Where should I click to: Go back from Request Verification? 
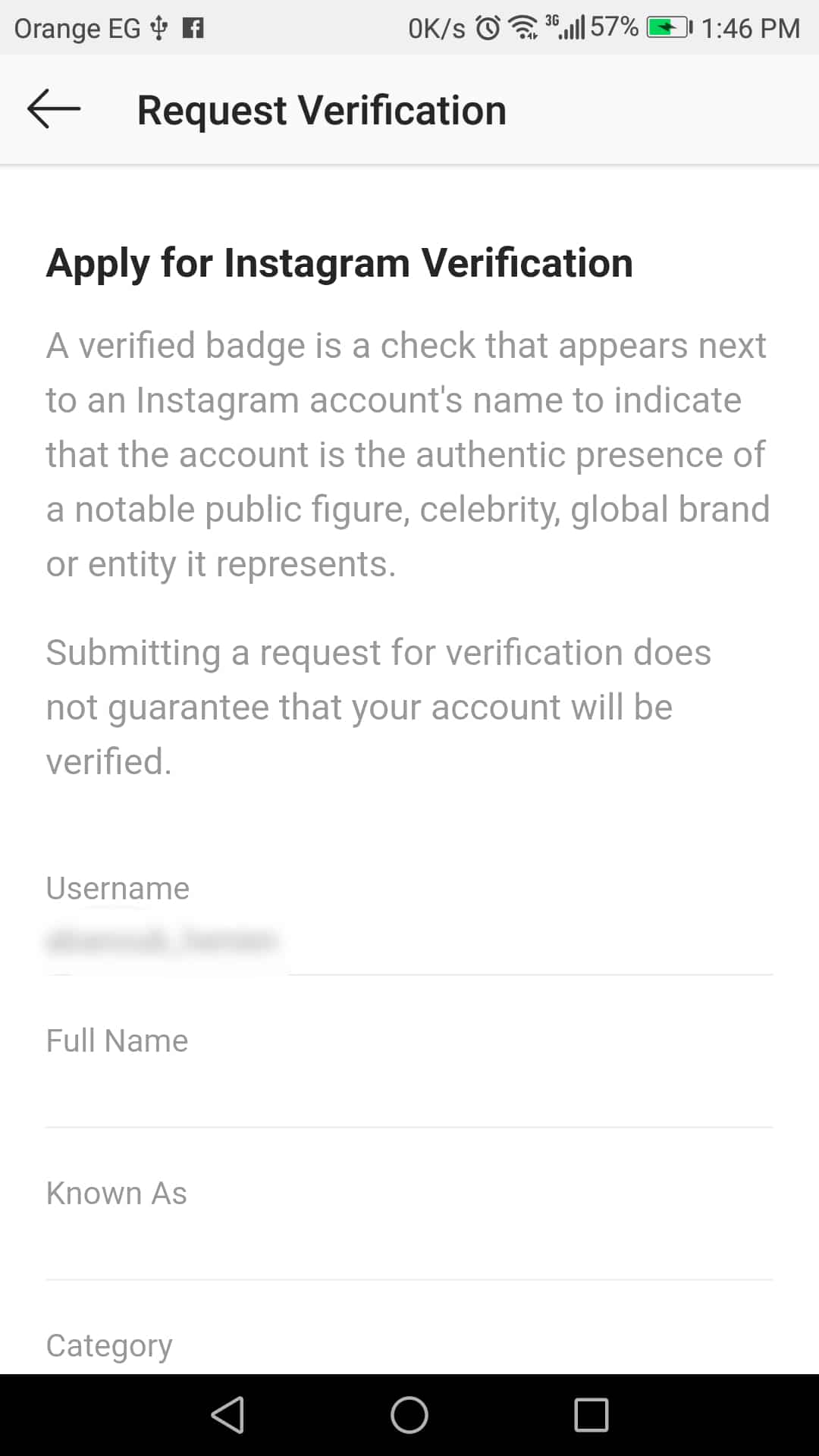pyautogui.click(x=53, y=109)
